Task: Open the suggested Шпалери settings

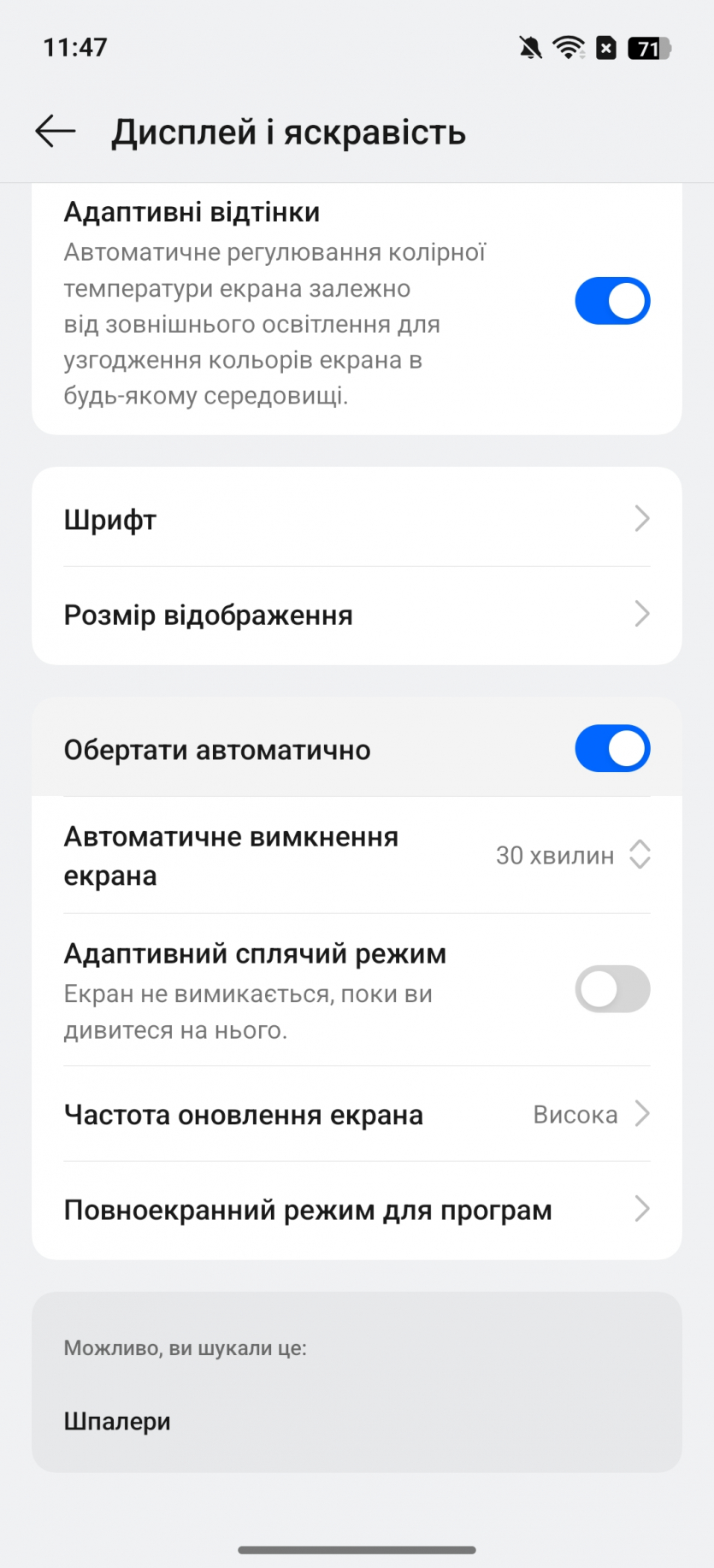Action: click(117, 1421)
